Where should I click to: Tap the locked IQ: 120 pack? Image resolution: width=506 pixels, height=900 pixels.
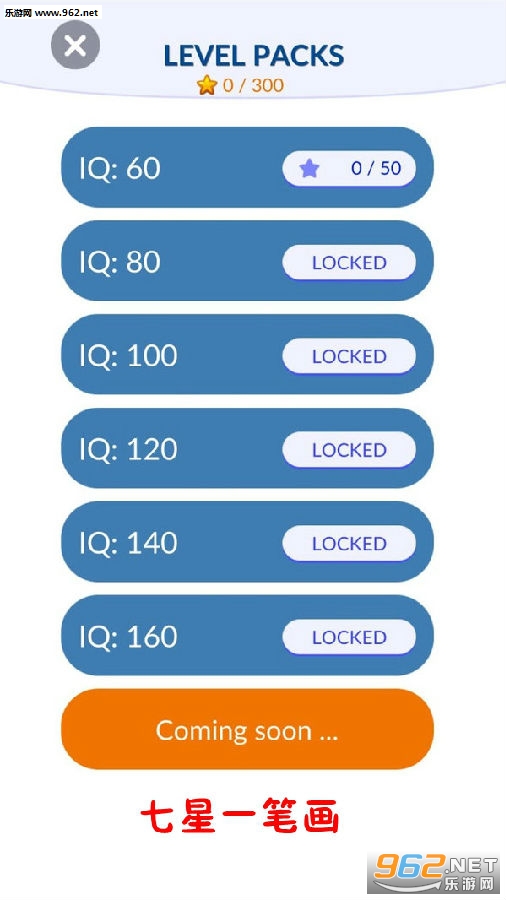click(247, 448)
